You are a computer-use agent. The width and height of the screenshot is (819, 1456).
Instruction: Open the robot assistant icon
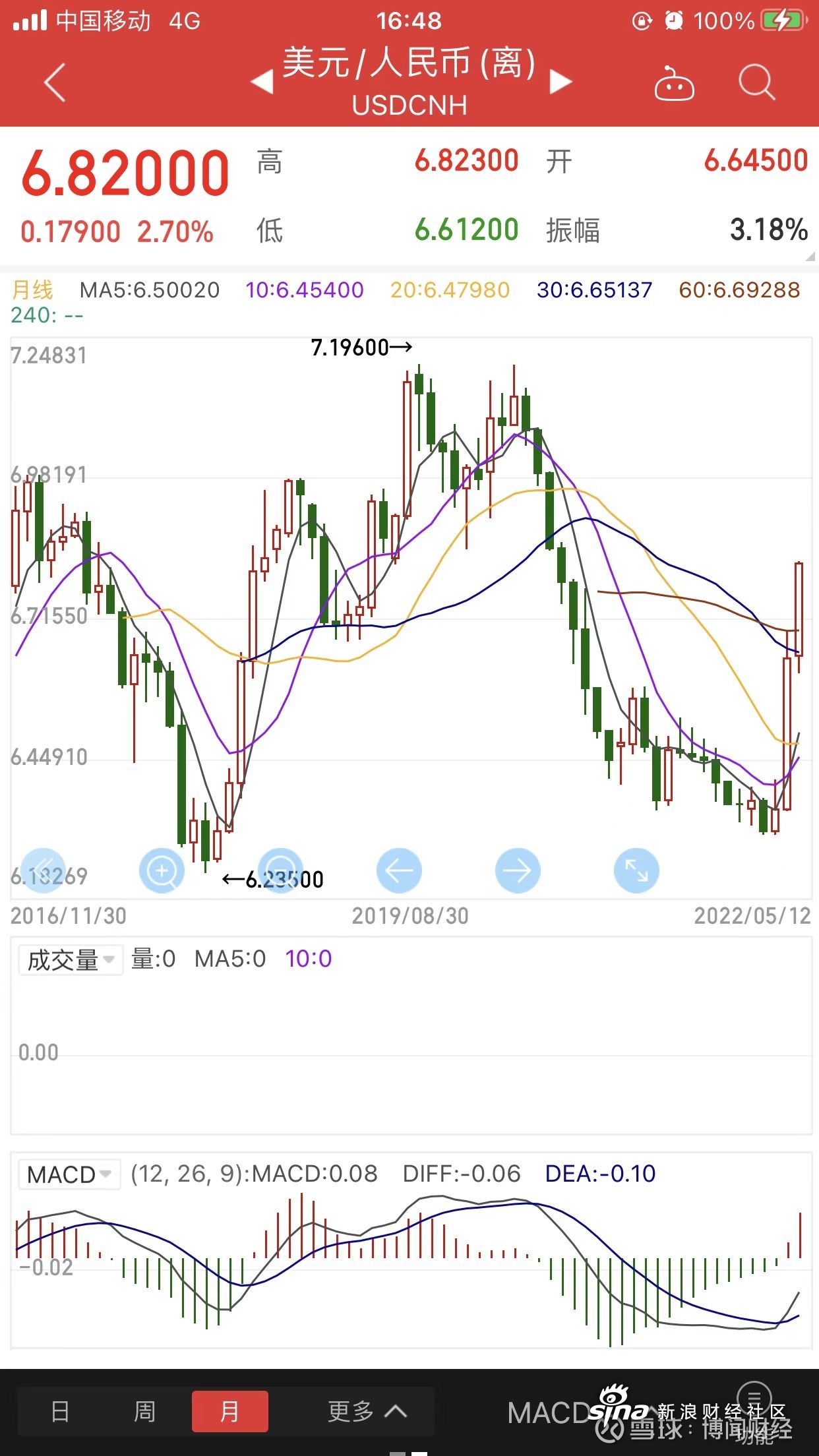click(x=673, y=84)
